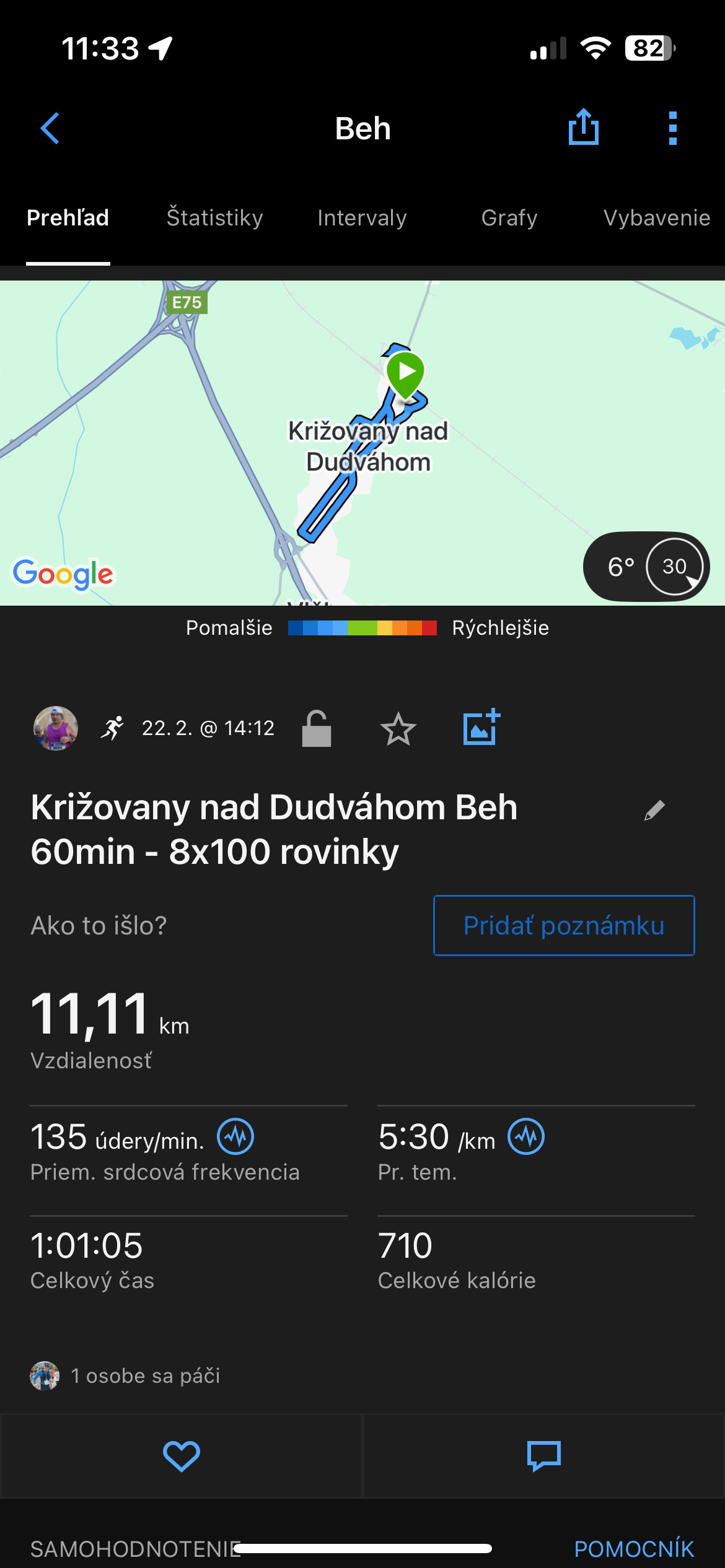The image size is (725, 1568).
Task: Edit the activity name with the pencil icon
Action: click(654, 810)
